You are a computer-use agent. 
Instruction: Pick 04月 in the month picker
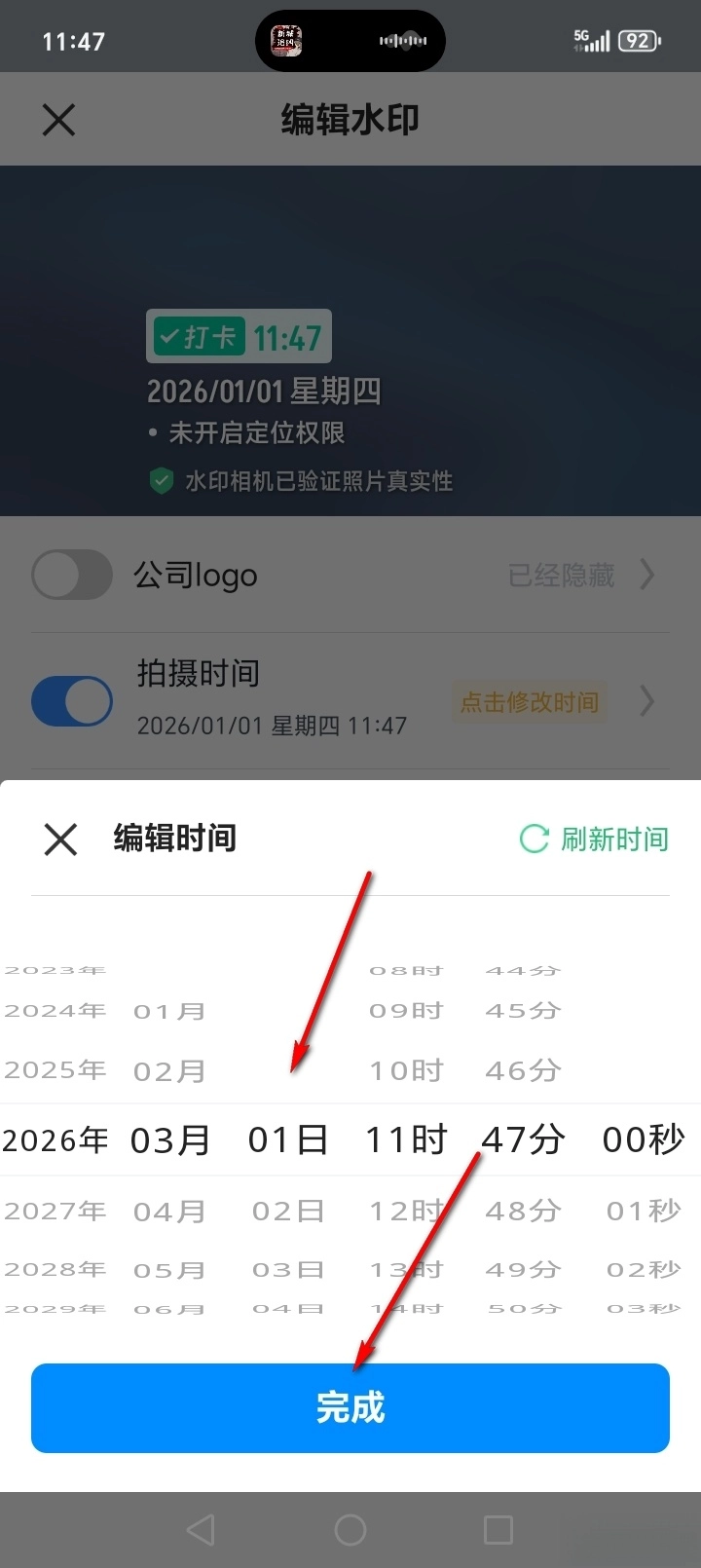pos(170,1212)
